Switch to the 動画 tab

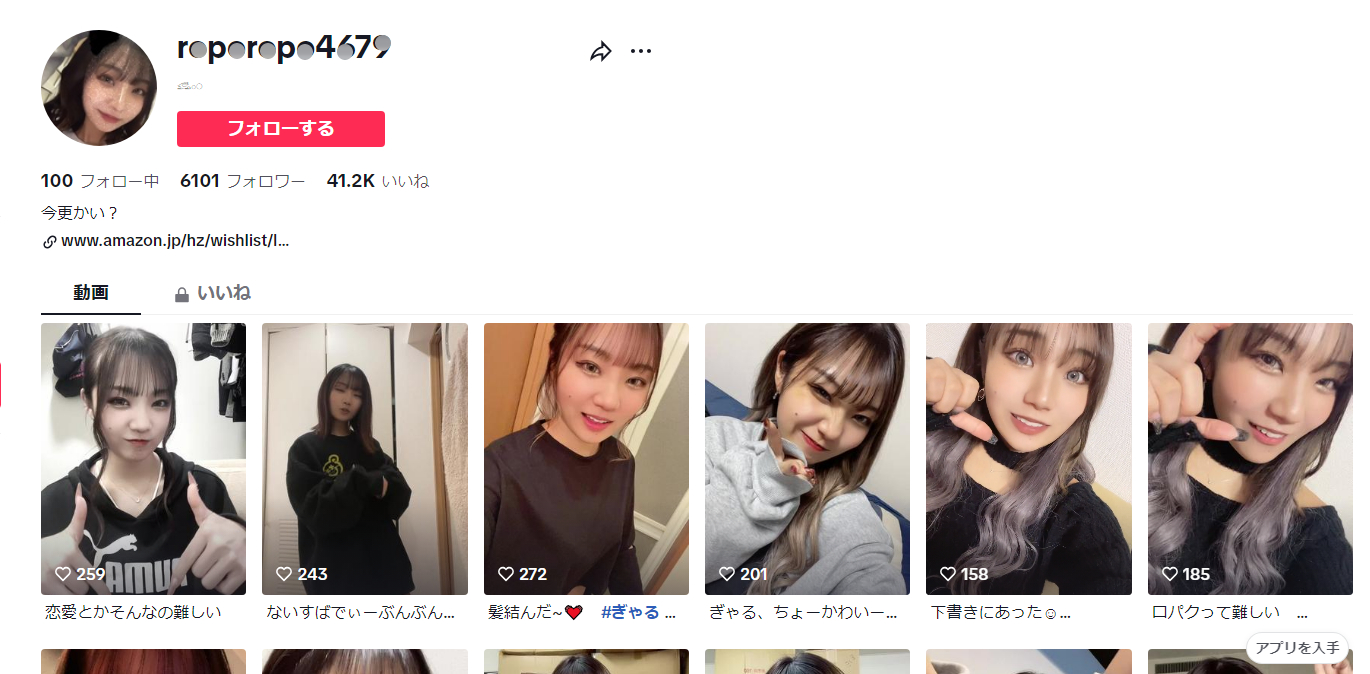90,293
